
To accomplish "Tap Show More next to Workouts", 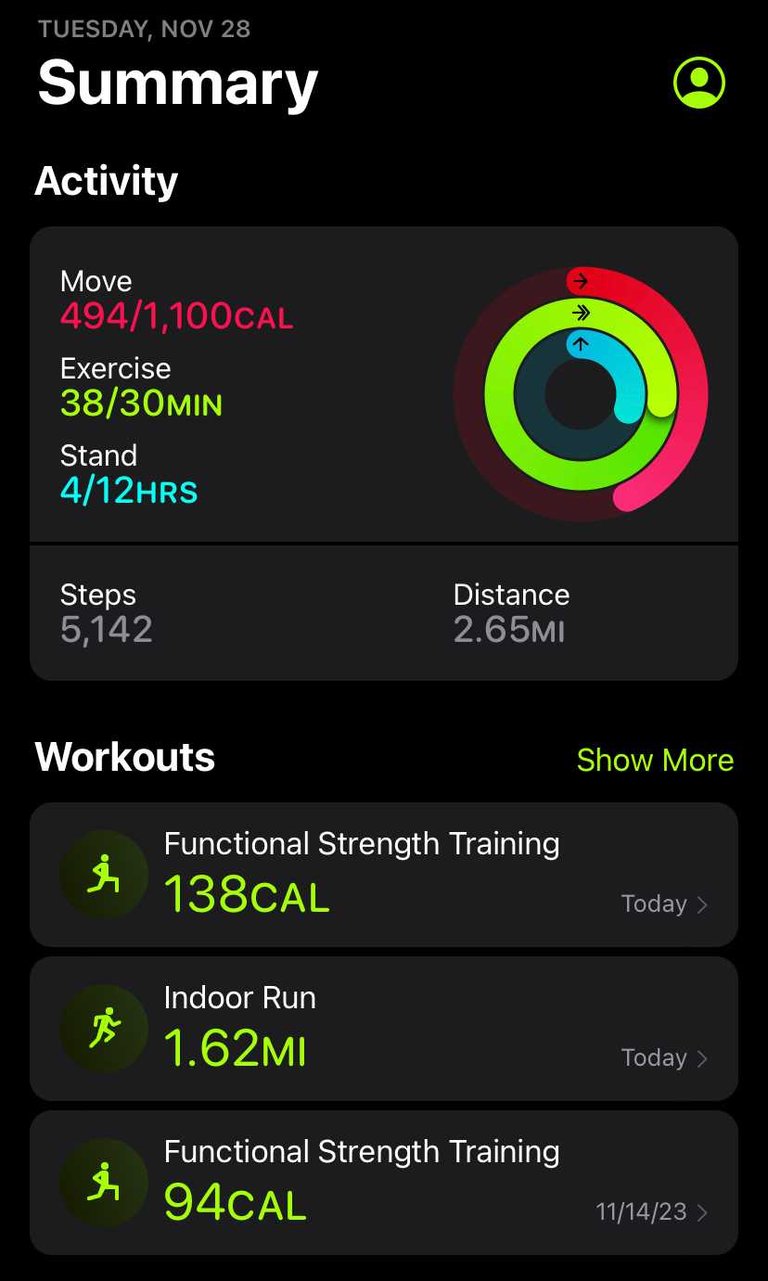I will (655, 760).
